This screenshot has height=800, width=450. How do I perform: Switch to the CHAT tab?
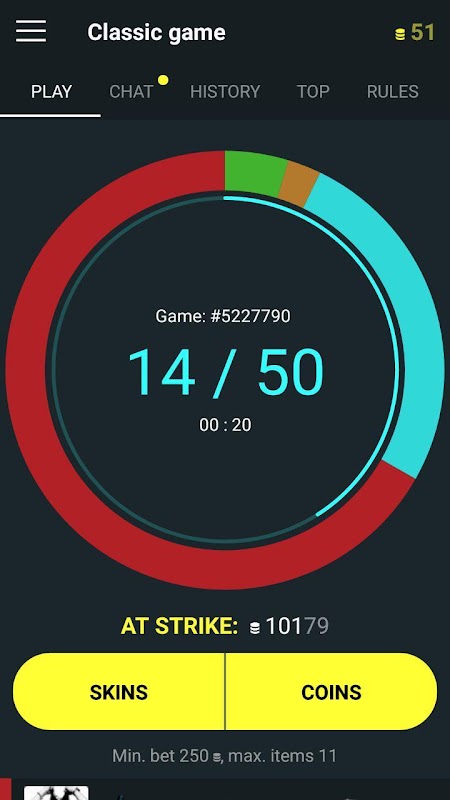pos(131,92)
